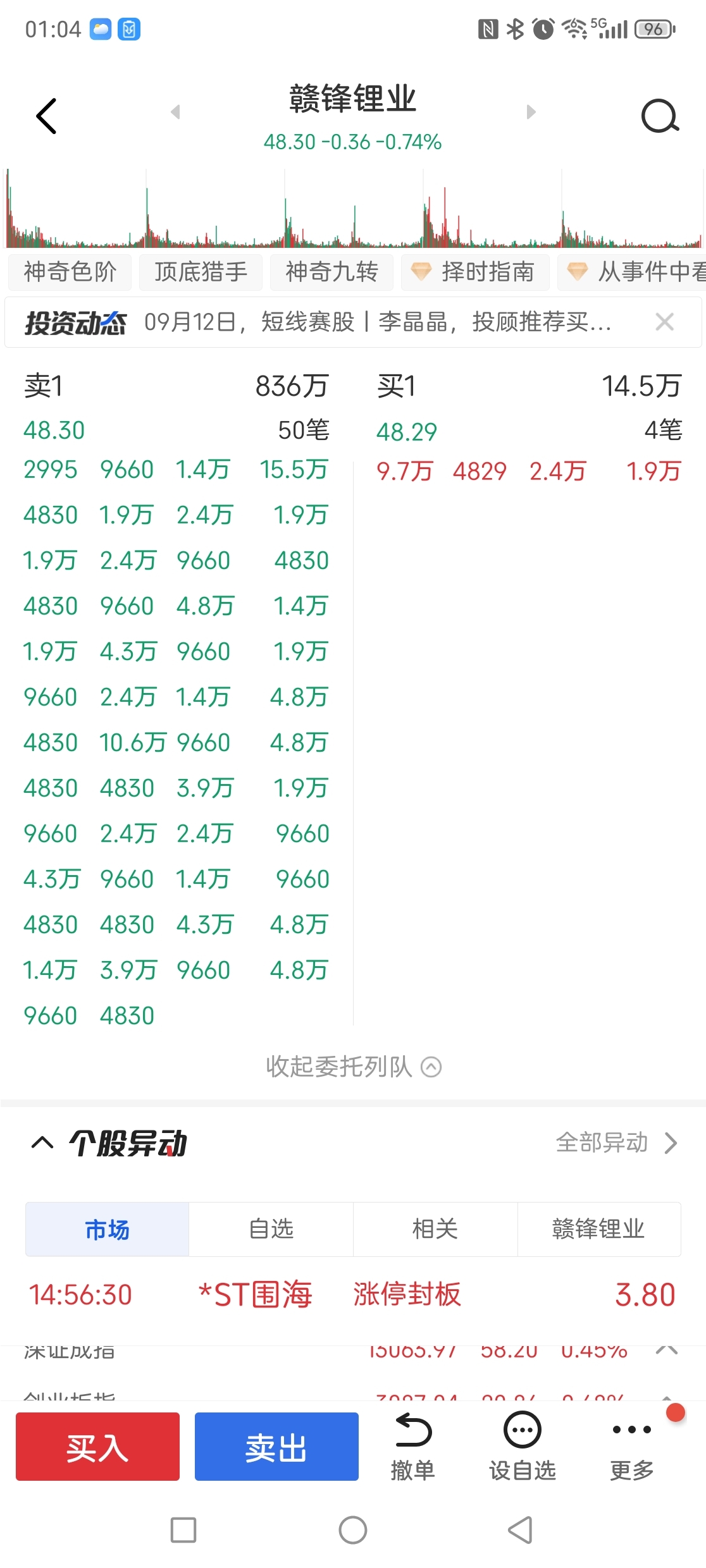Switch to the 自选 tab

click(x=271, y=1229)
